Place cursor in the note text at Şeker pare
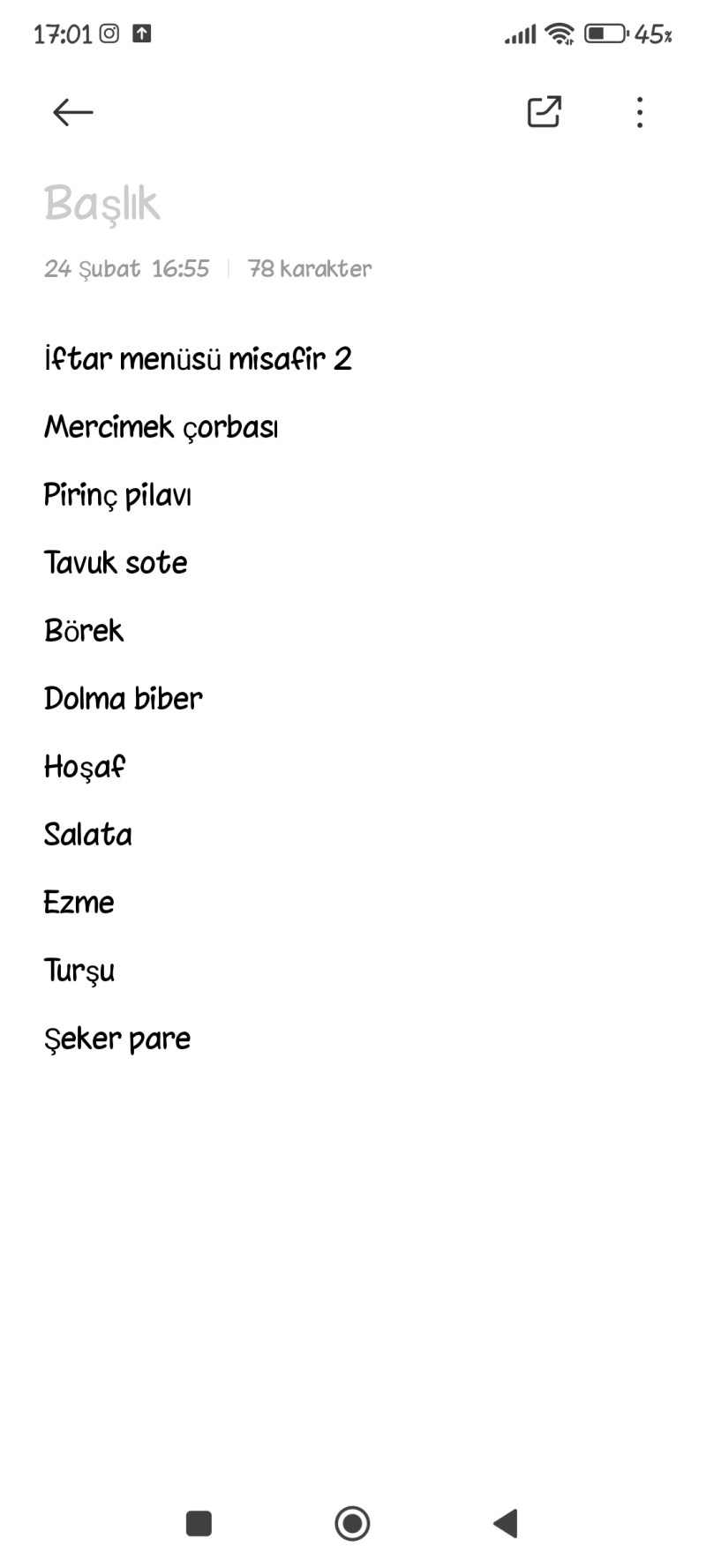This screenshot has height=1568, width=706. [117, 1039]
